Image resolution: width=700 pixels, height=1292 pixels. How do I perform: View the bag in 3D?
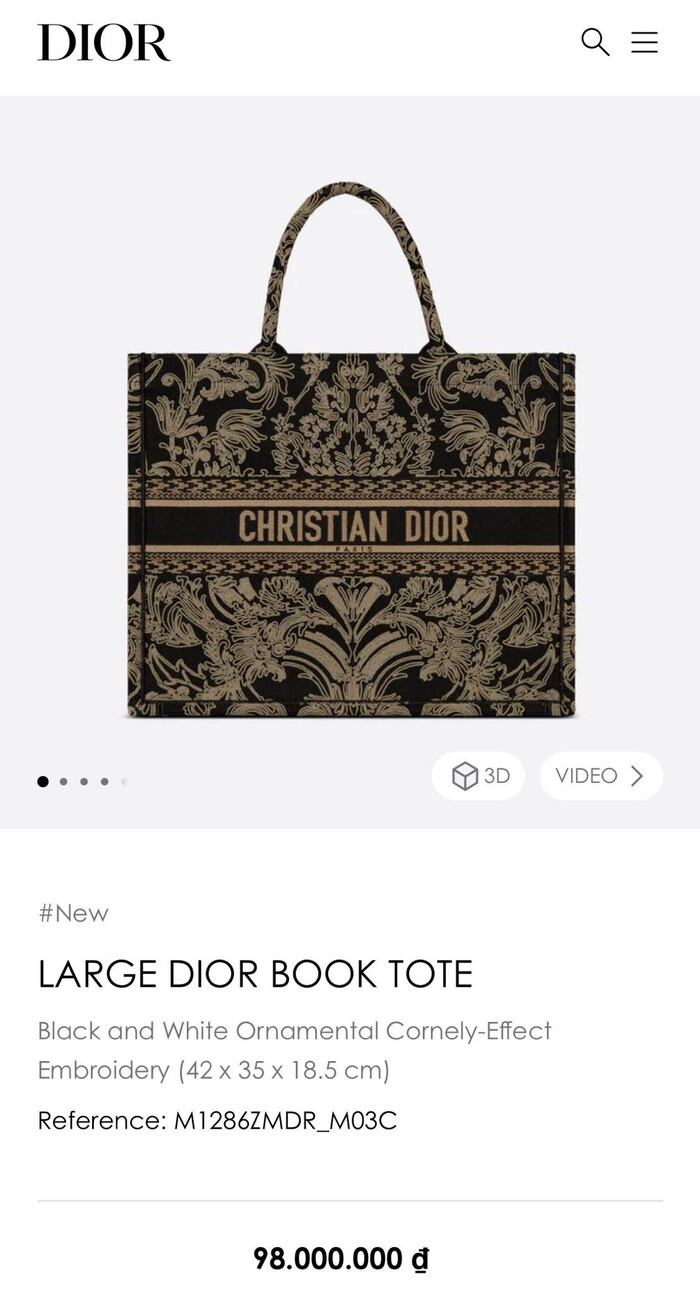479,776
